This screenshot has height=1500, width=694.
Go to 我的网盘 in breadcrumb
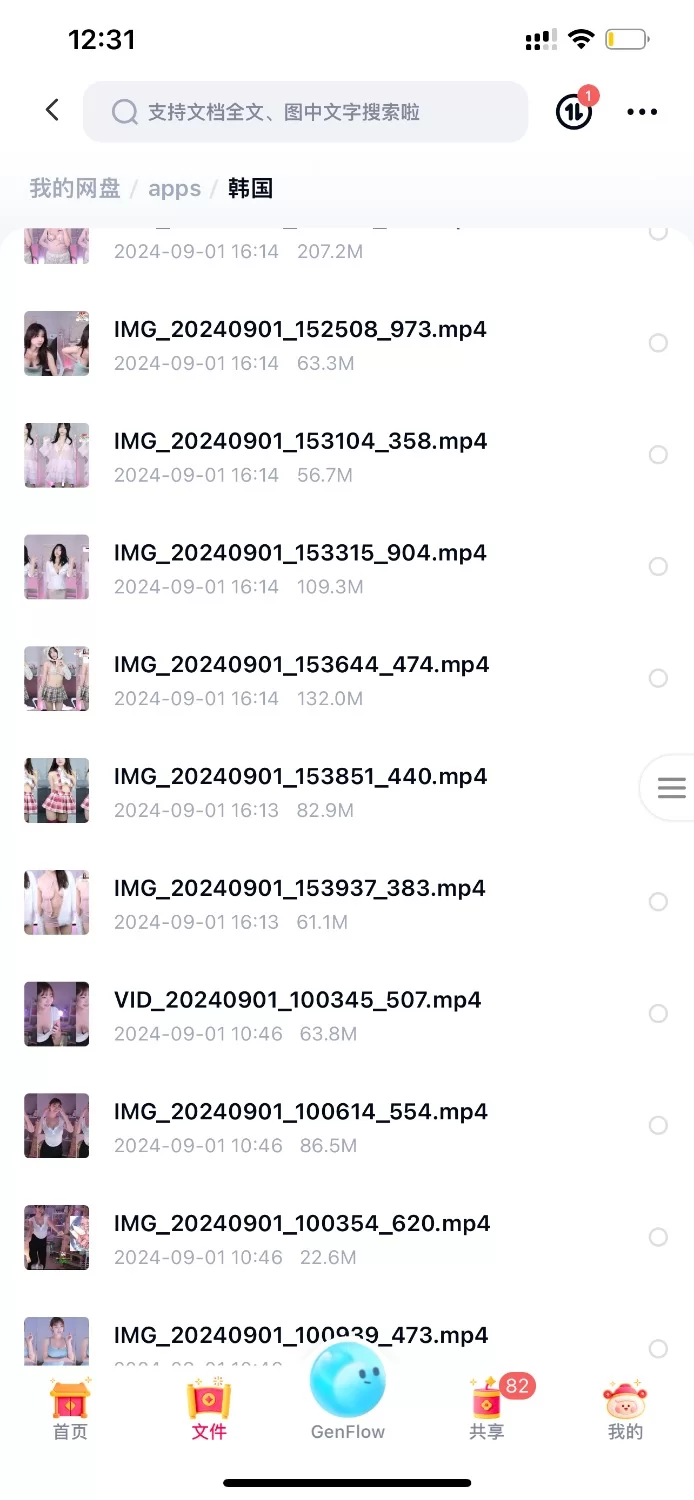pos(75,188)
